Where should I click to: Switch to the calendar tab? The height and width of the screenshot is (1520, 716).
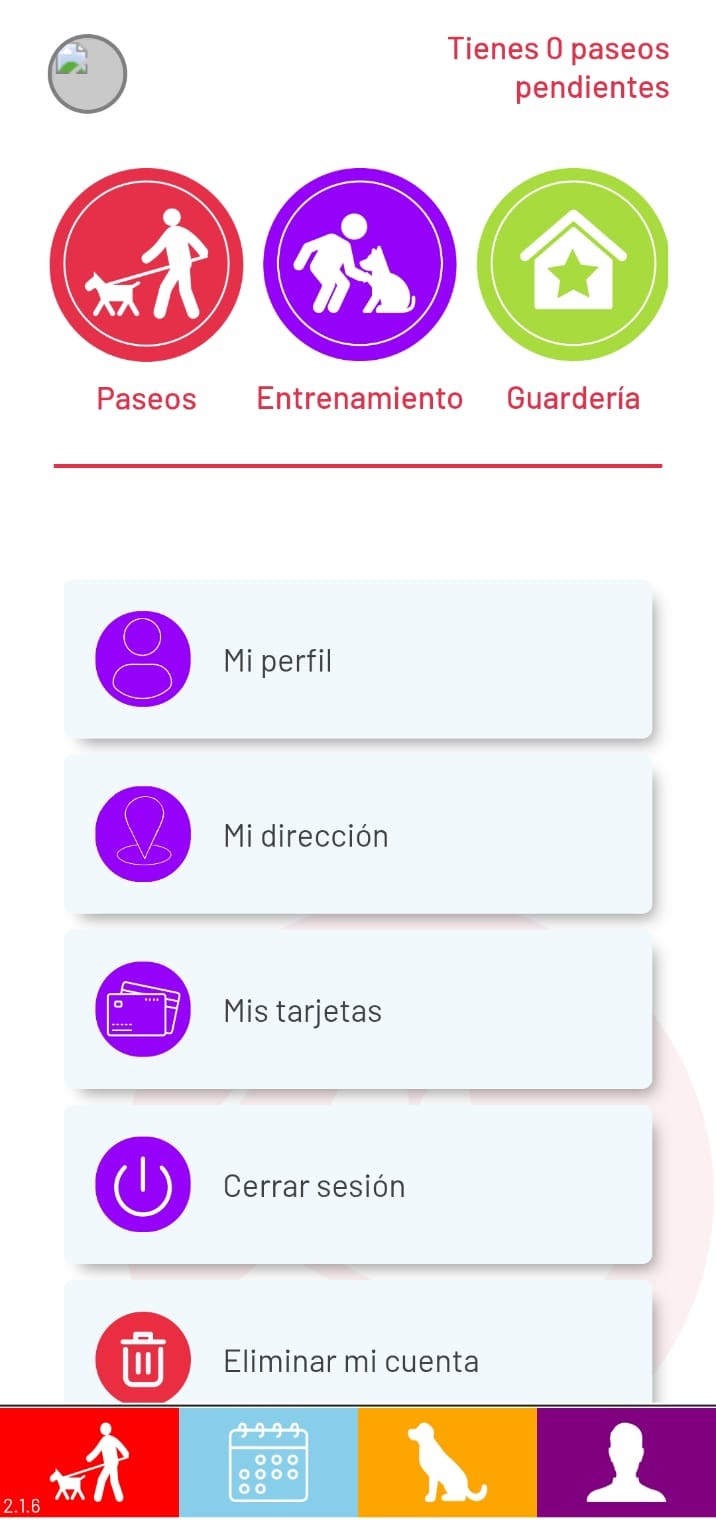(268, 1463)
